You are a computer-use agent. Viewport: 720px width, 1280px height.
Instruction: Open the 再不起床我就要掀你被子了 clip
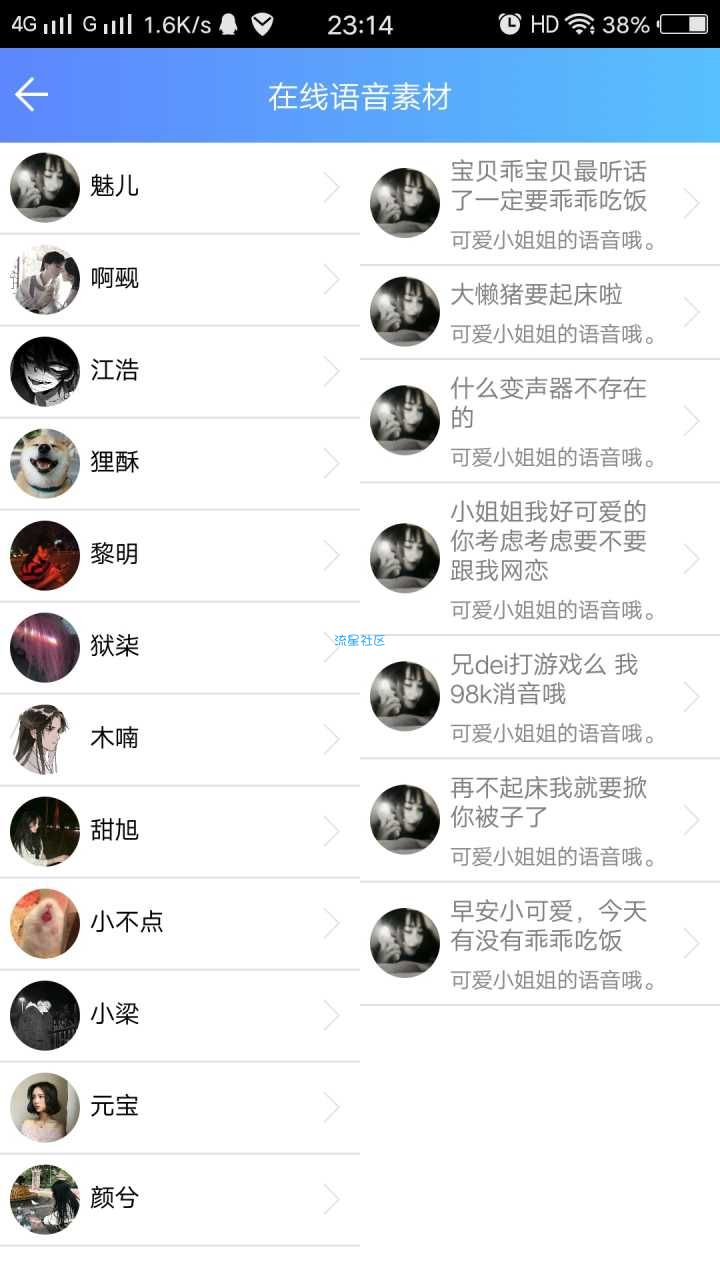(x=540, y=820)
